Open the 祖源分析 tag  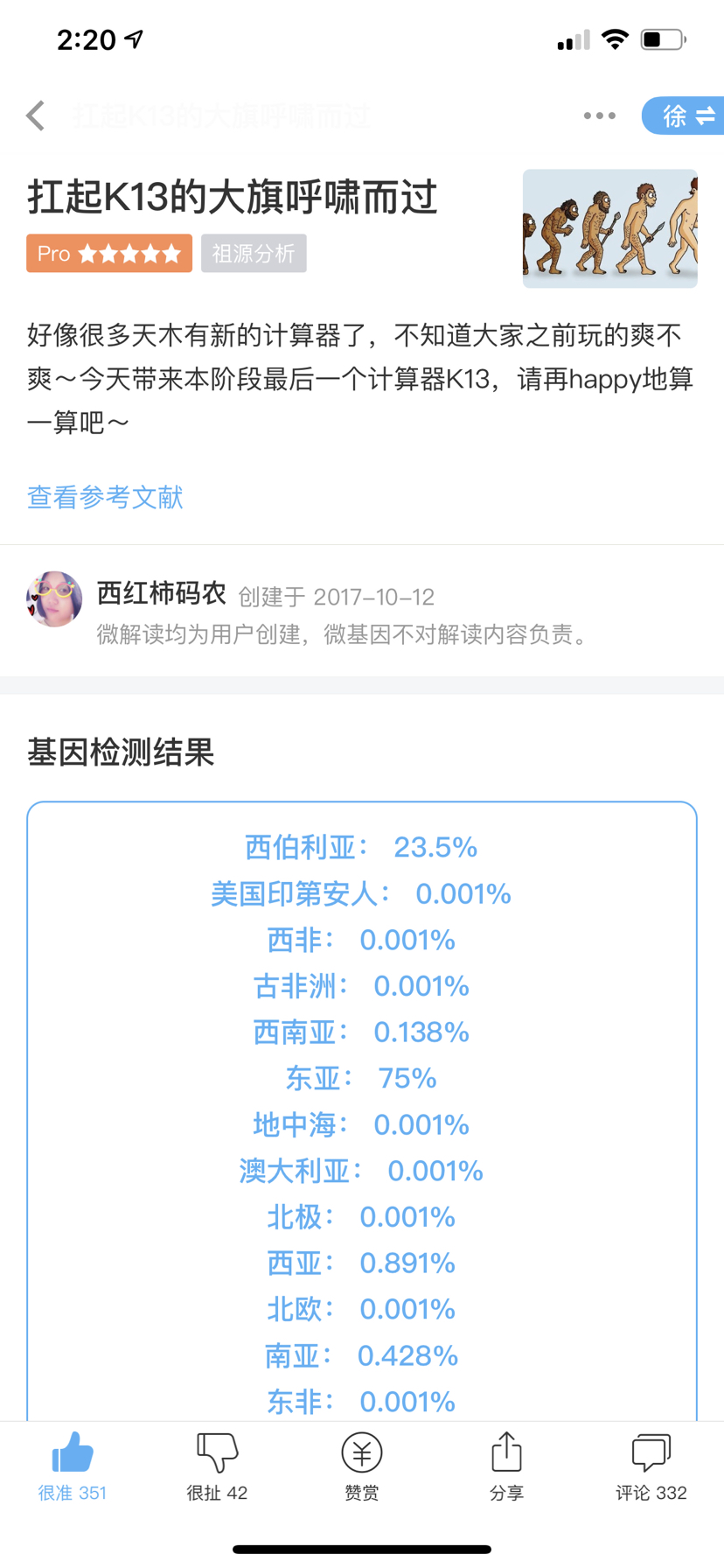[254, 254]
